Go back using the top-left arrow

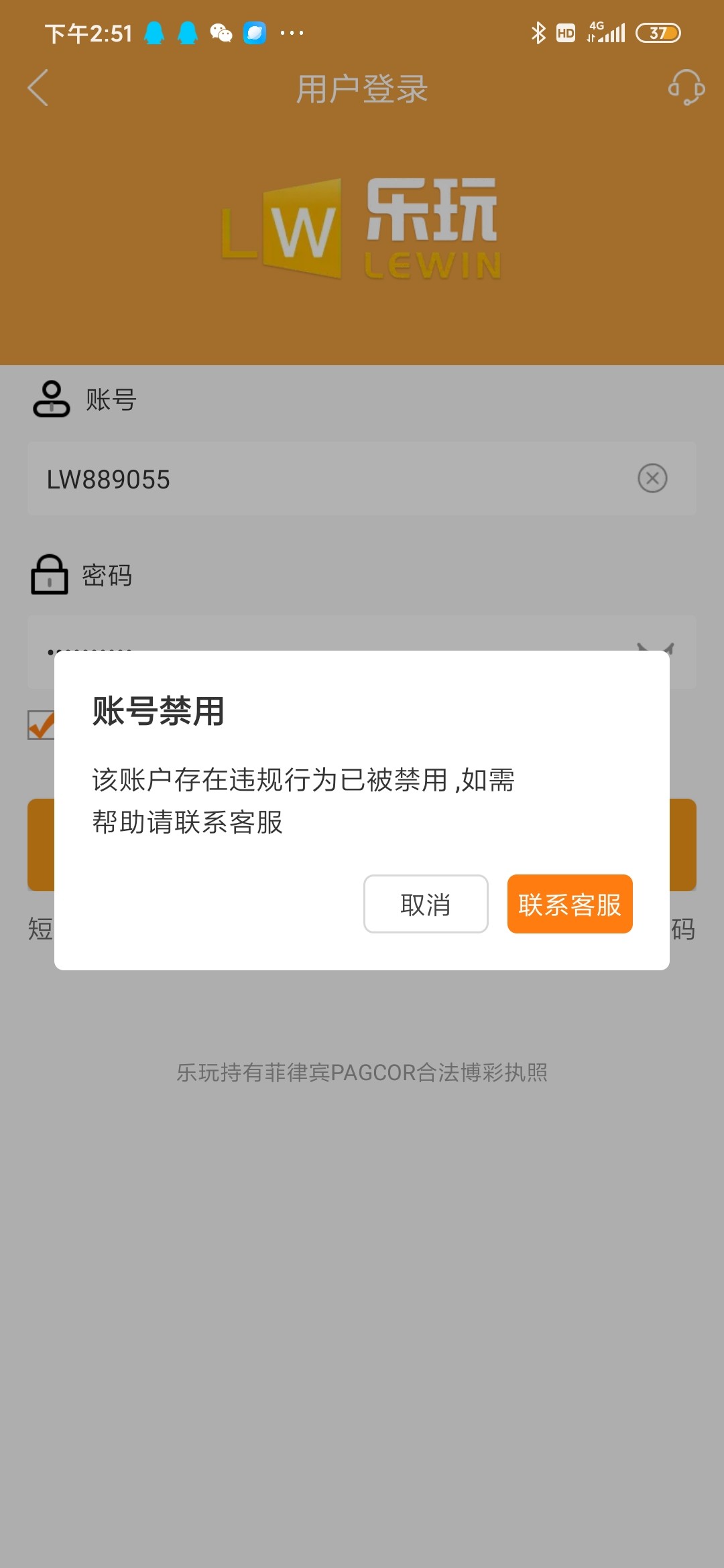pos(38,88)
